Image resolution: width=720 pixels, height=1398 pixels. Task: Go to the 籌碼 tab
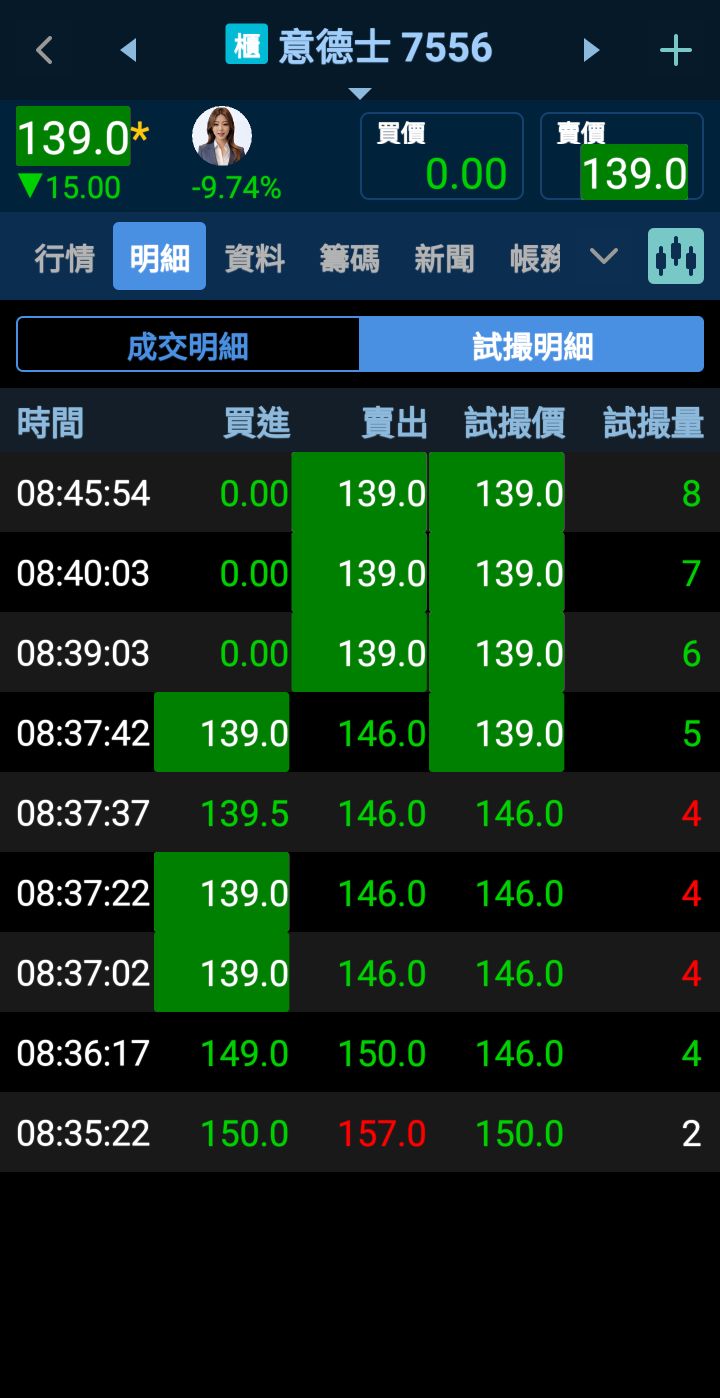[x=349, y=258]
